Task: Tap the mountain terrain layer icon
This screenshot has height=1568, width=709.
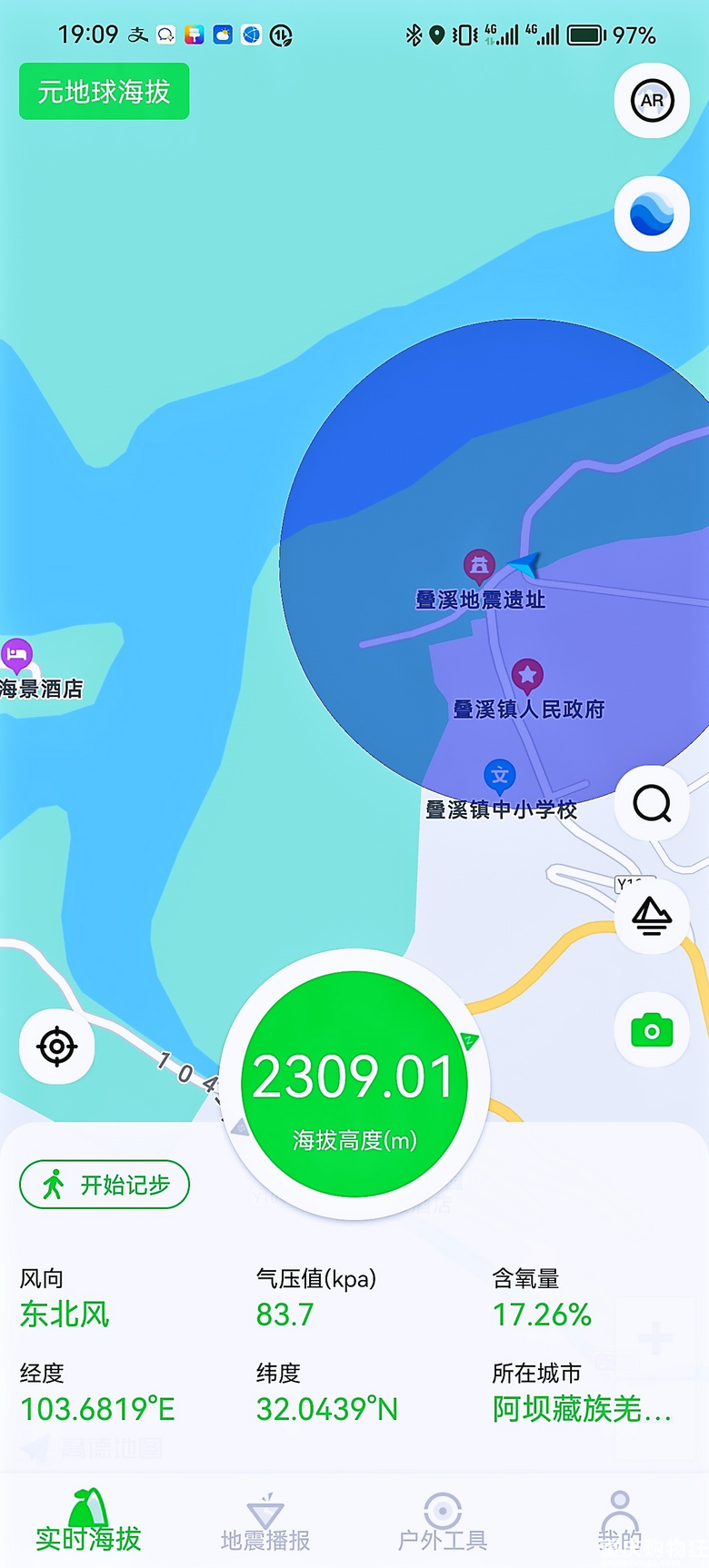Action: pyautogui.click(x=652, y=916)
